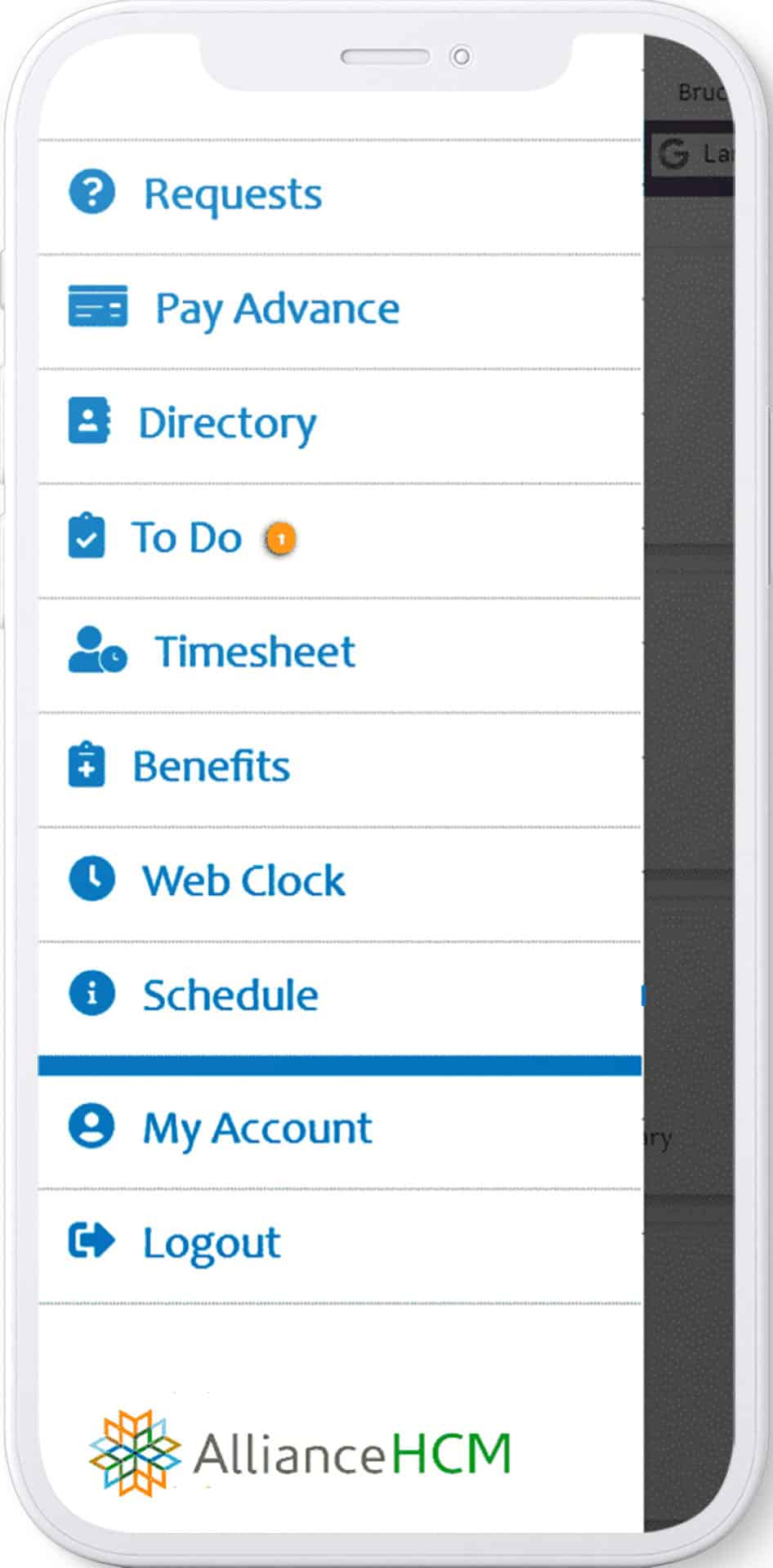The image size is (773, 1568).
Task: Check the Schedule
Action: click(x=230, y=996)
